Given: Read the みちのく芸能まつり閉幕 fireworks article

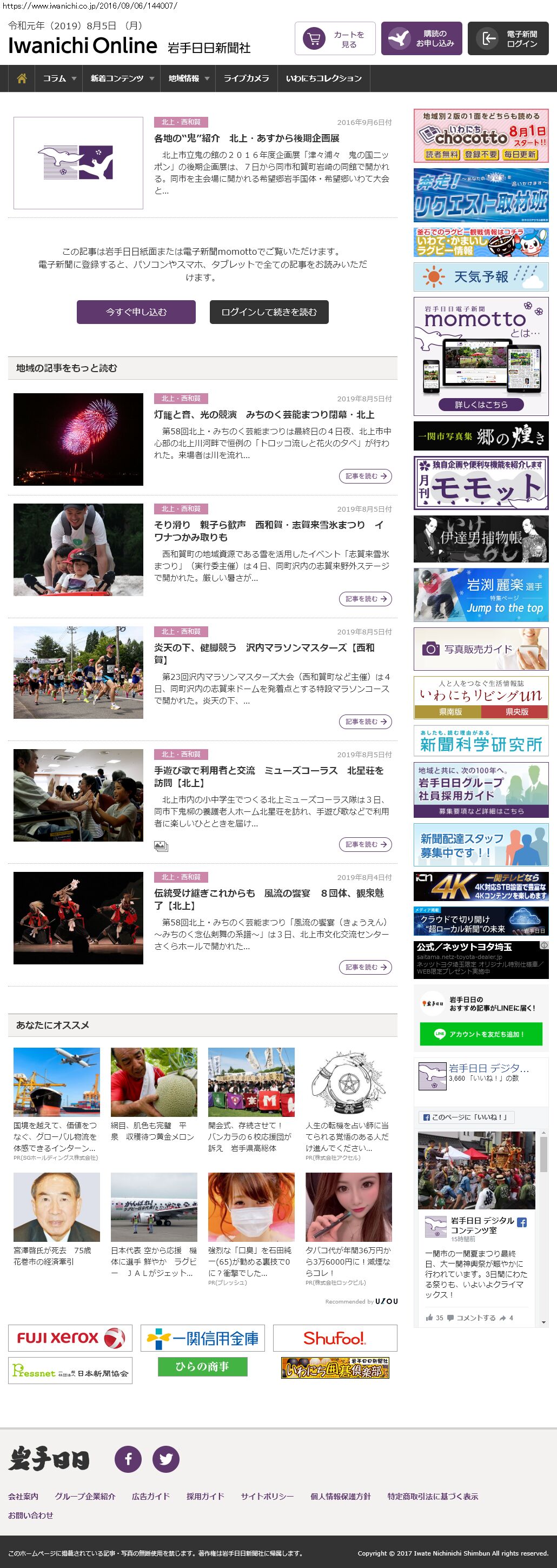Looking at the screenshot, I should click(x=263, y=414).
